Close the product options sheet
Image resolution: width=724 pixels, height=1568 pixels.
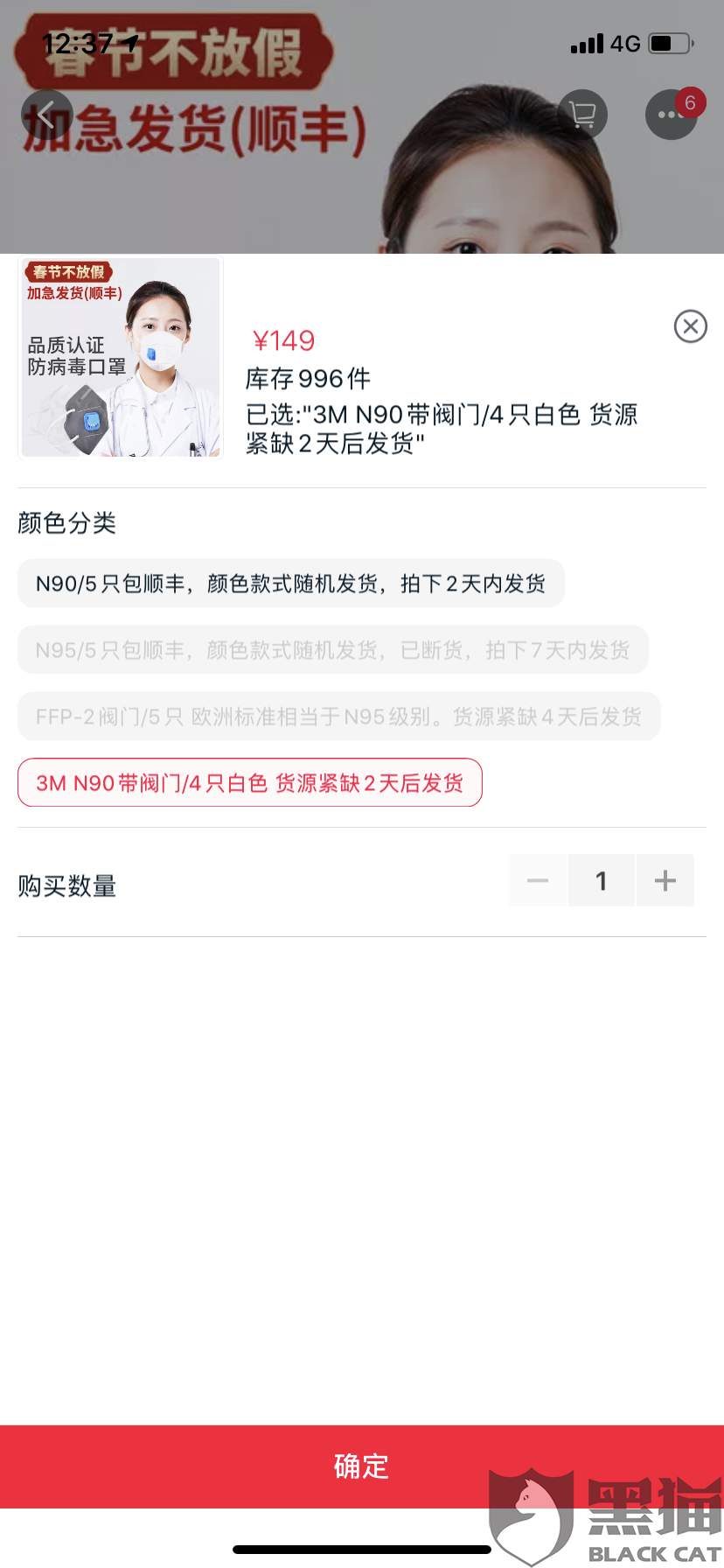(x=690, y=326)
